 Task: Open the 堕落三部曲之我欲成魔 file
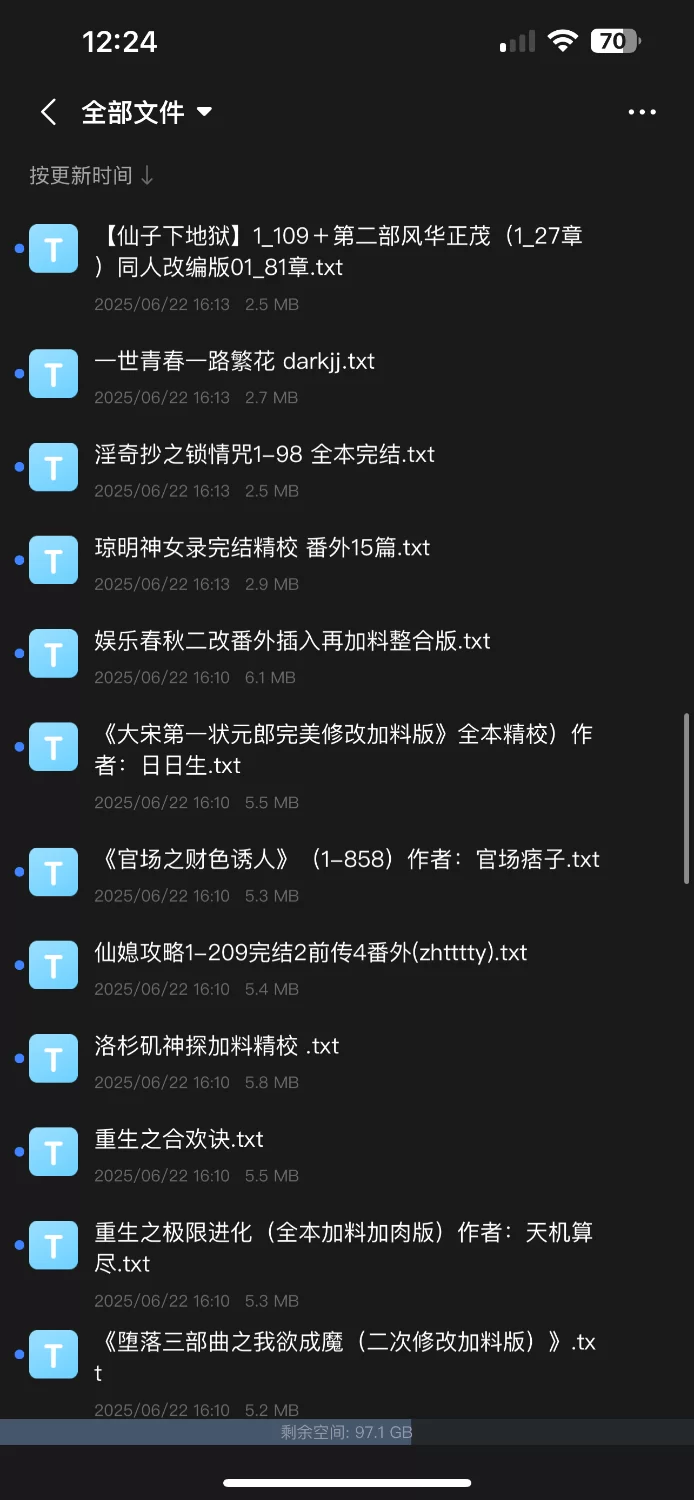coord(343,1357)
